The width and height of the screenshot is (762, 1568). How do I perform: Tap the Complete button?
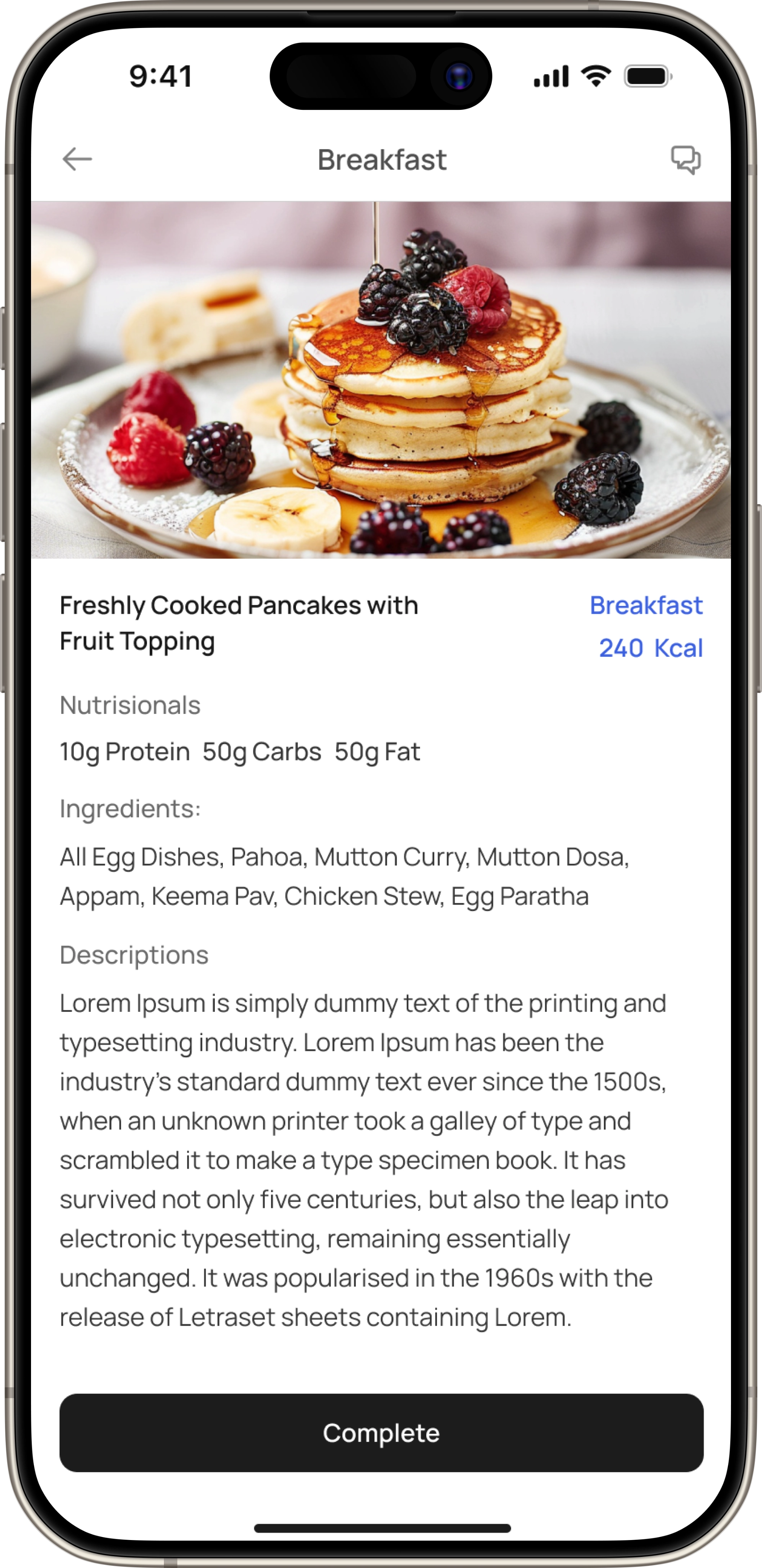(x=381, y=1432)
